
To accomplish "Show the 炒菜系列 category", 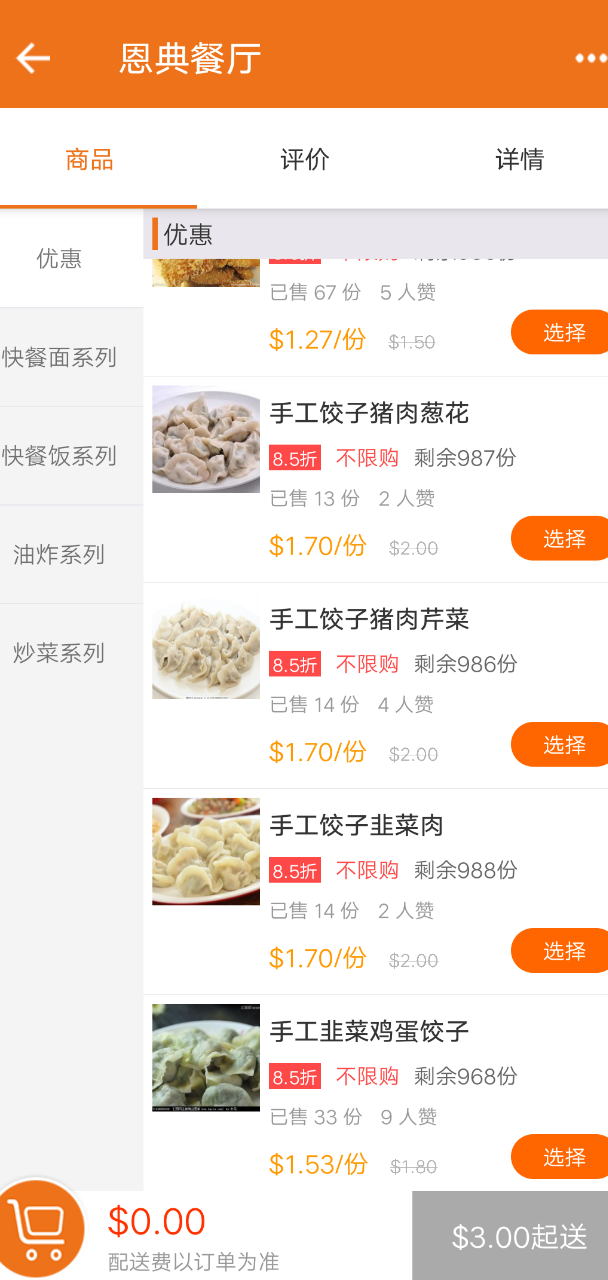I will coord(59,653).
